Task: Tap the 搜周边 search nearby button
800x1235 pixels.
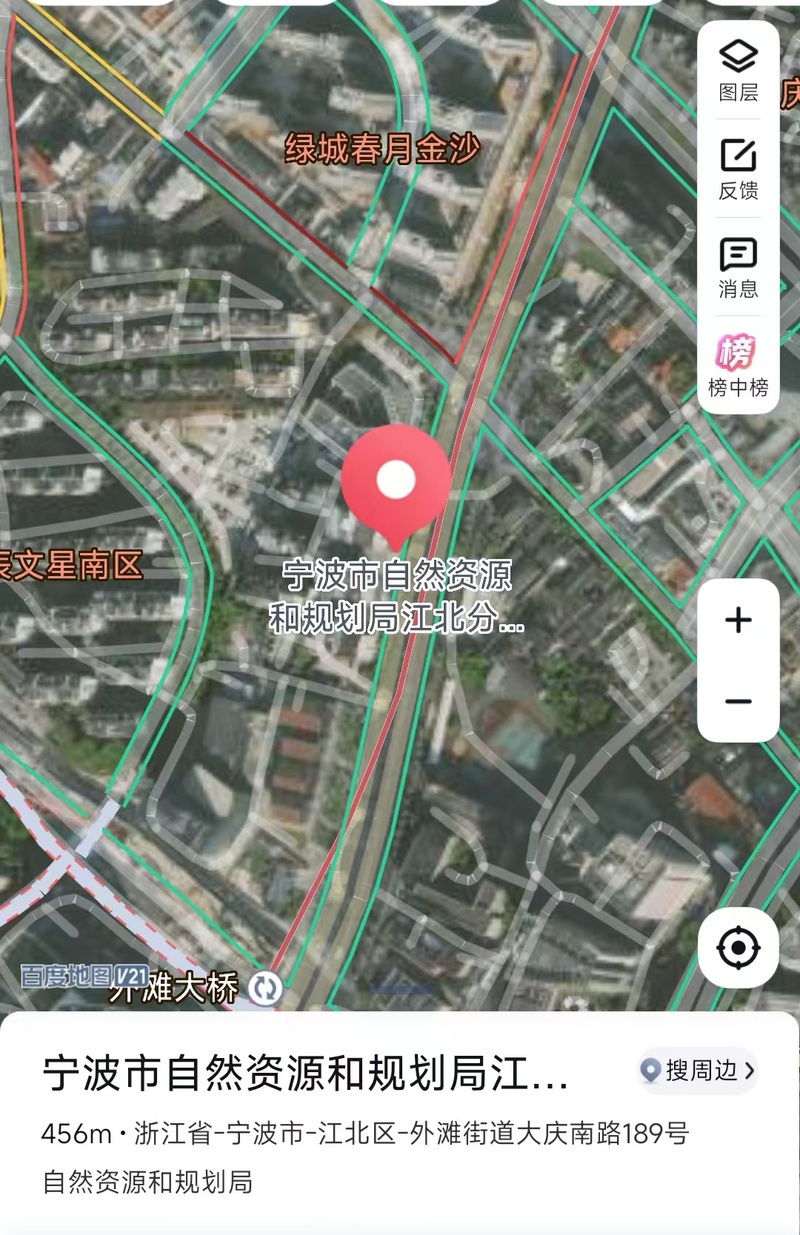Action: 698,1071
